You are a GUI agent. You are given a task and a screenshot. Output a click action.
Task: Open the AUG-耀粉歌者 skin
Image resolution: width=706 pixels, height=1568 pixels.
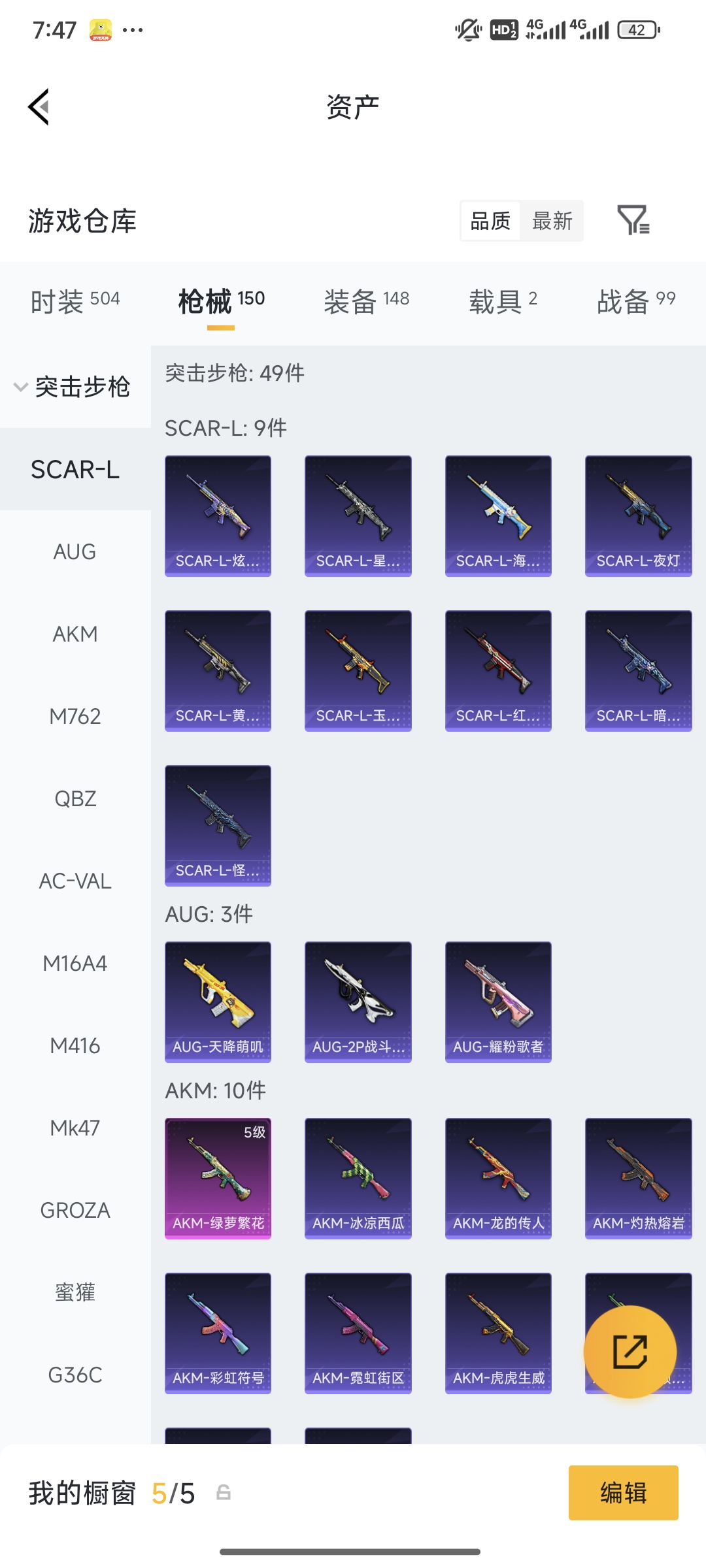coord(498,1002)
